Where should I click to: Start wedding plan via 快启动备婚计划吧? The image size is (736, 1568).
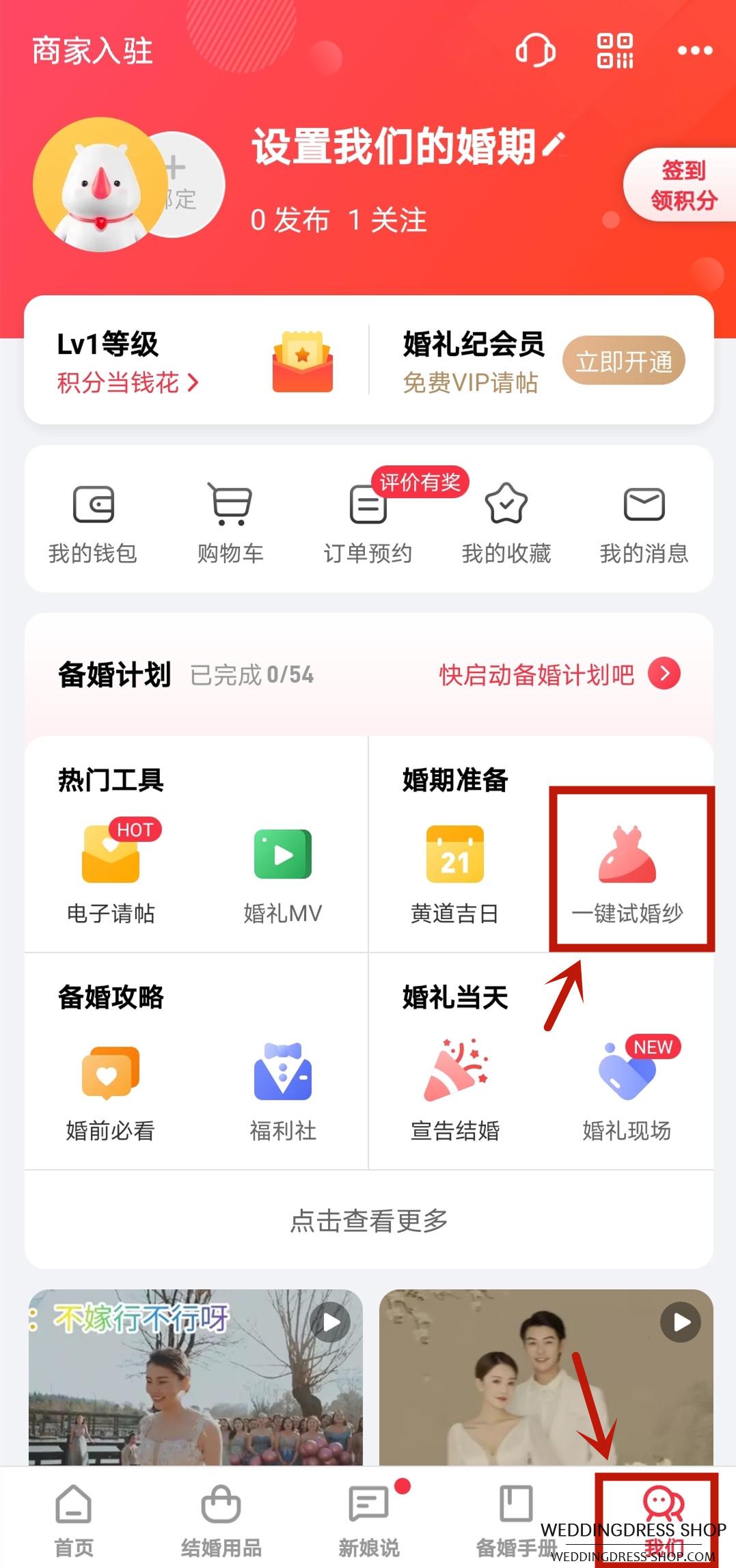point(558,674)
